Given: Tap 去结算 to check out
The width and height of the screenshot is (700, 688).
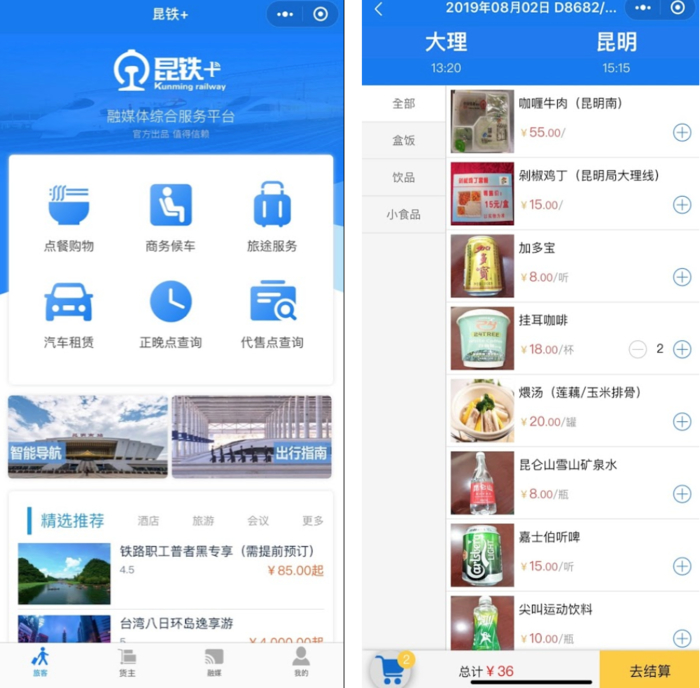Looking at the screenshot, I should coord(649,670).
